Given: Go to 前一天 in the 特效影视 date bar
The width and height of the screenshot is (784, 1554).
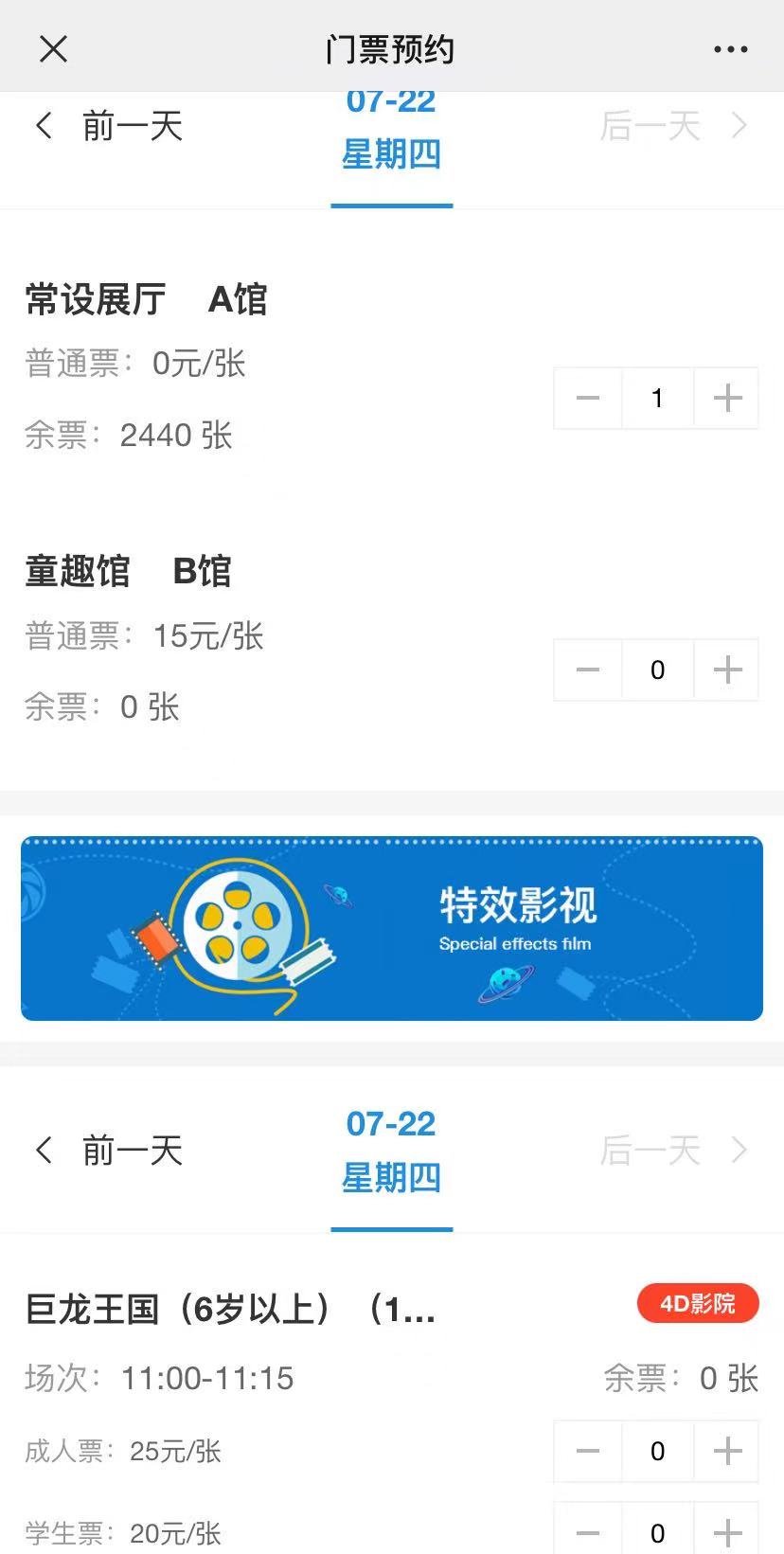Looking at the screenshot, I should [109, 1151].
